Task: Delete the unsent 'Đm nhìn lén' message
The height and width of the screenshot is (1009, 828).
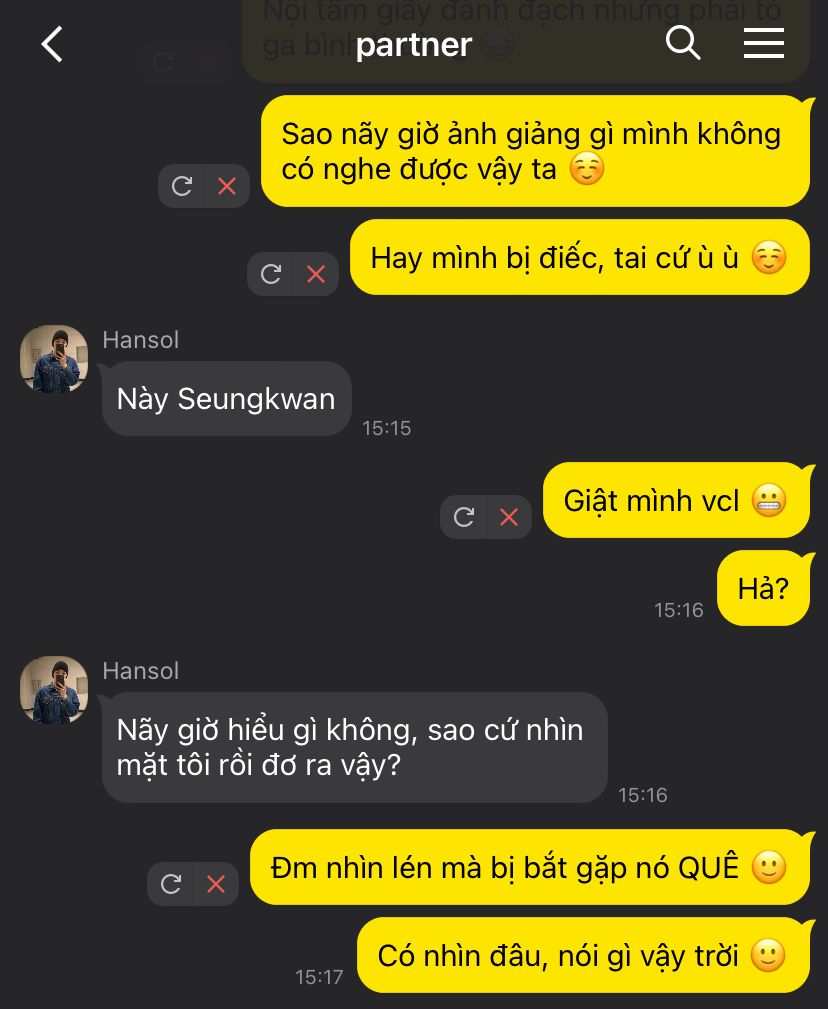Action: click(216, 884)
